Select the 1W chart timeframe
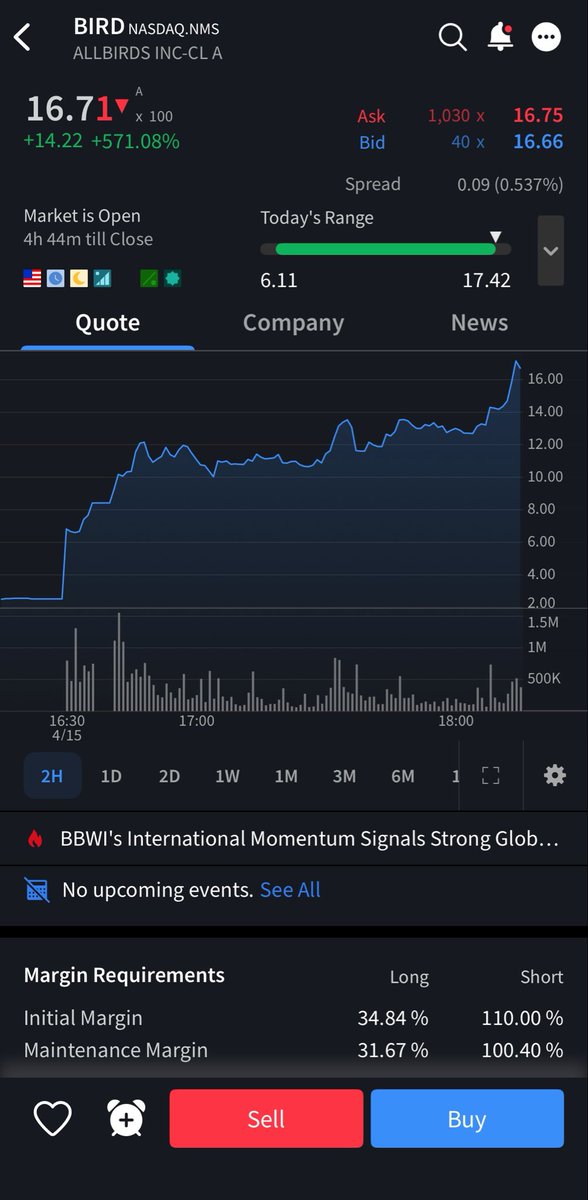The width and height of the screenshot is (588, 1200). tap(227, 776)
